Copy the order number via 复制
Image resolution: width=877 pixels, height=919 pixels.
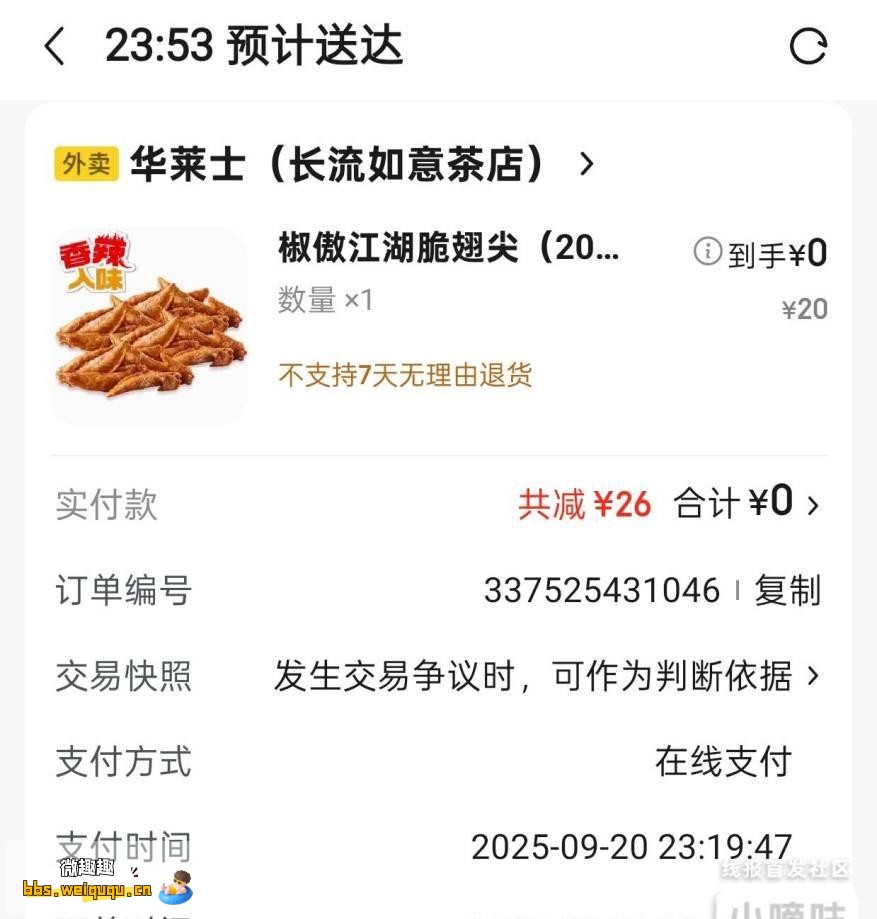(x=788, y=591)
